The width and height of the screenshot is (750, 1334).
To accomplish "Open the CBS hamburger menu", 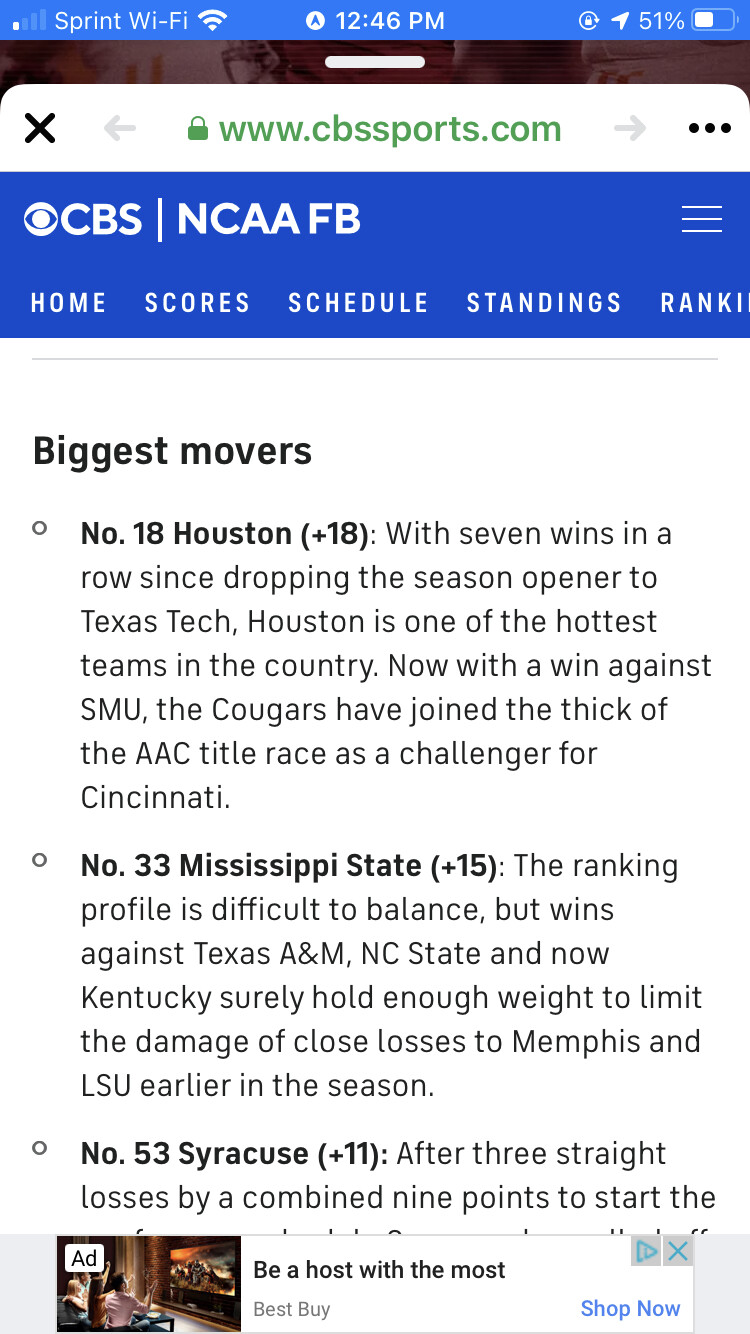I will coord(702,220).
